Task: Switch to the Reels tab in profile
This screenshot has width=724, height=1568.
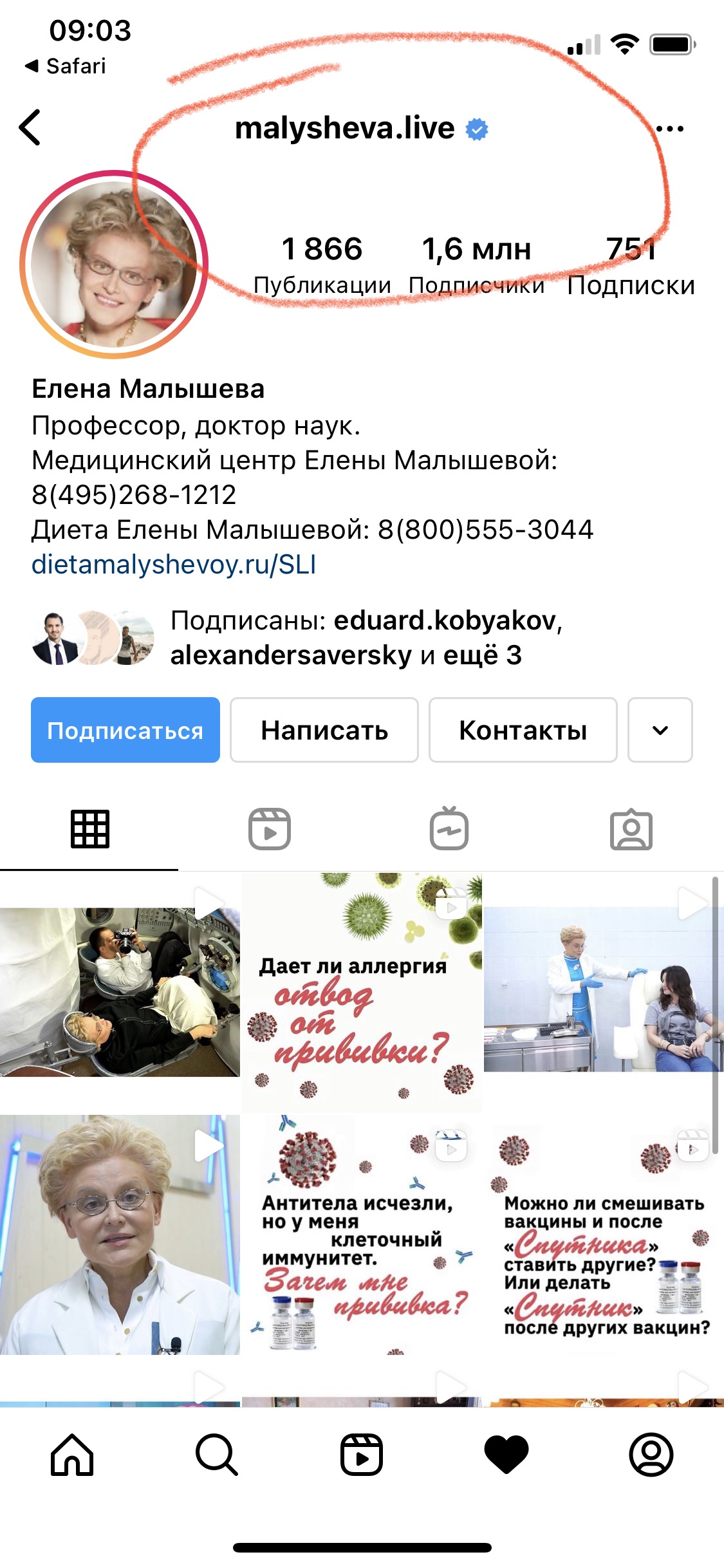Action: [270, 829]
